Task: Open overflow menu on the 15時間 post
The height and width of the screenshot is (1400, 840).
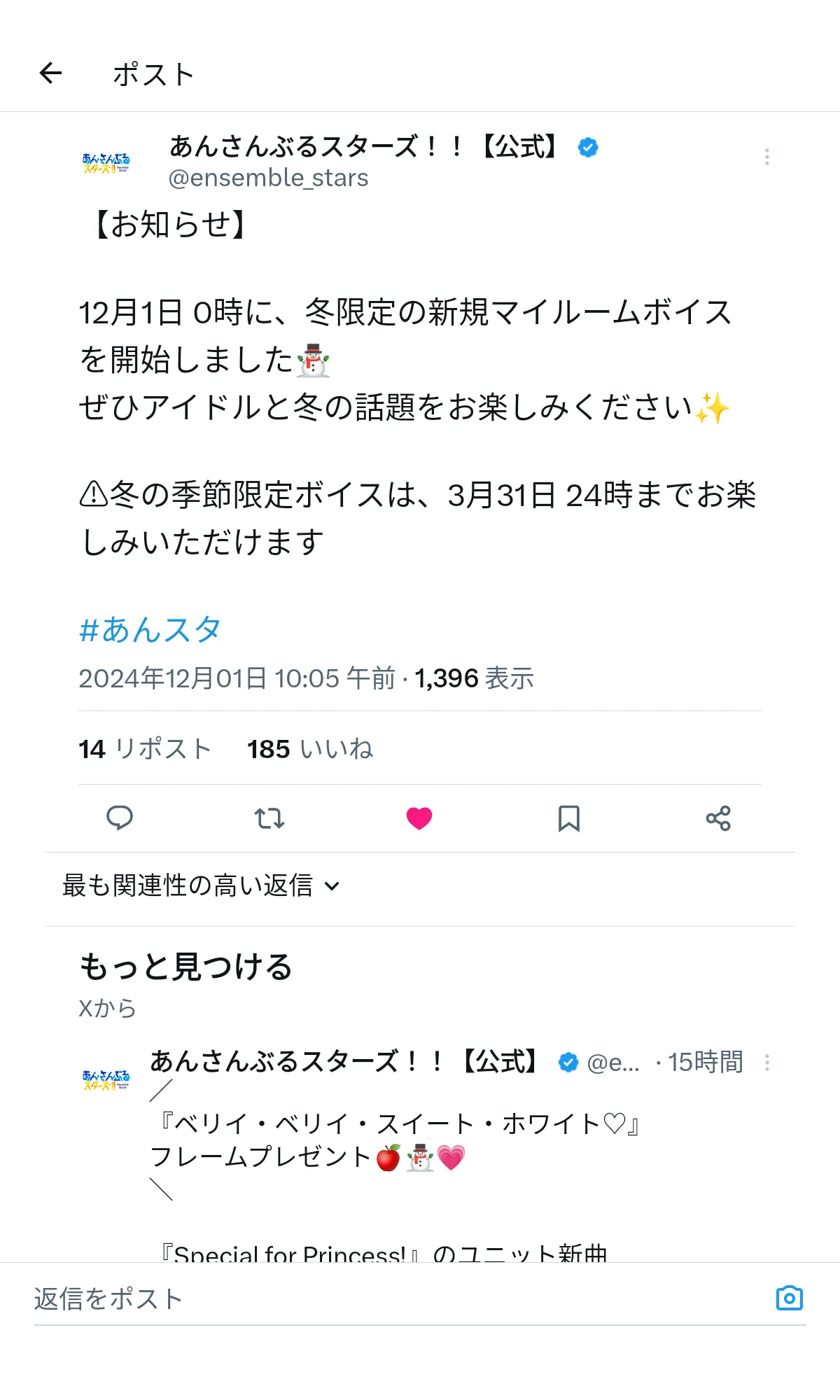Action: [x=767, y=1063]
